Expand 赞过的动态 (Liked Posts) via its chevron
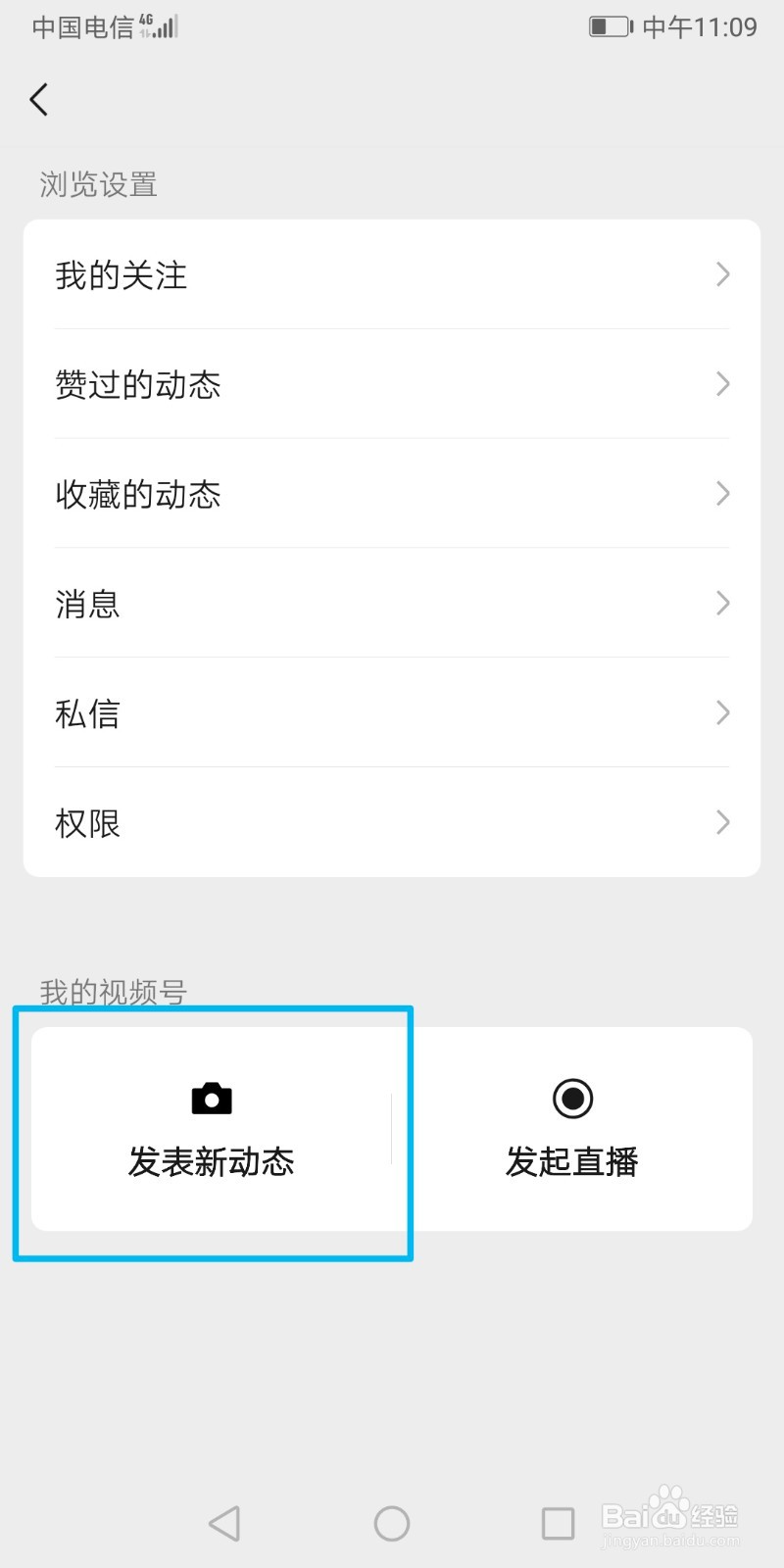 (x=722, y=384)
